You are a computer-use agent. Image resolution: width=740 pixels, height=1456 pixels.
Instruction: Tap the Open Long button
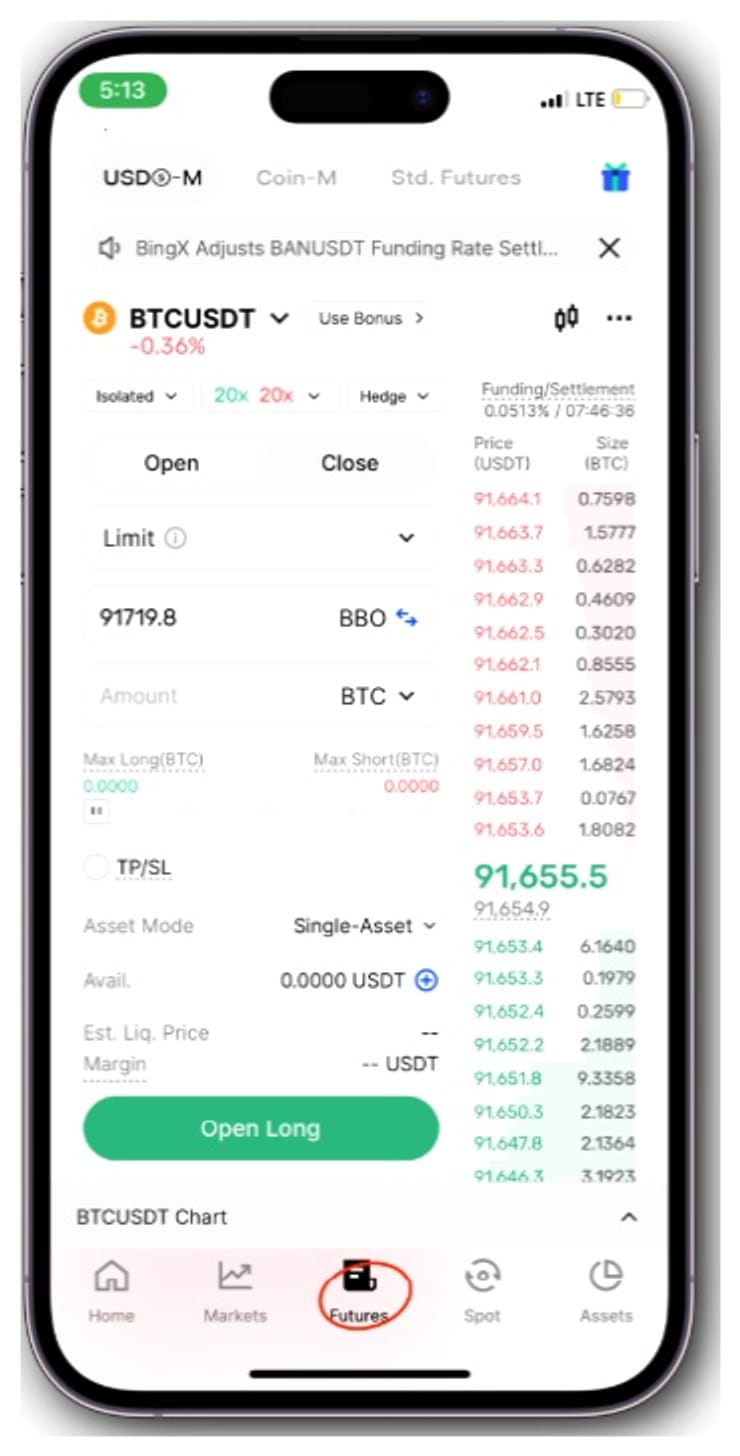260,1129
